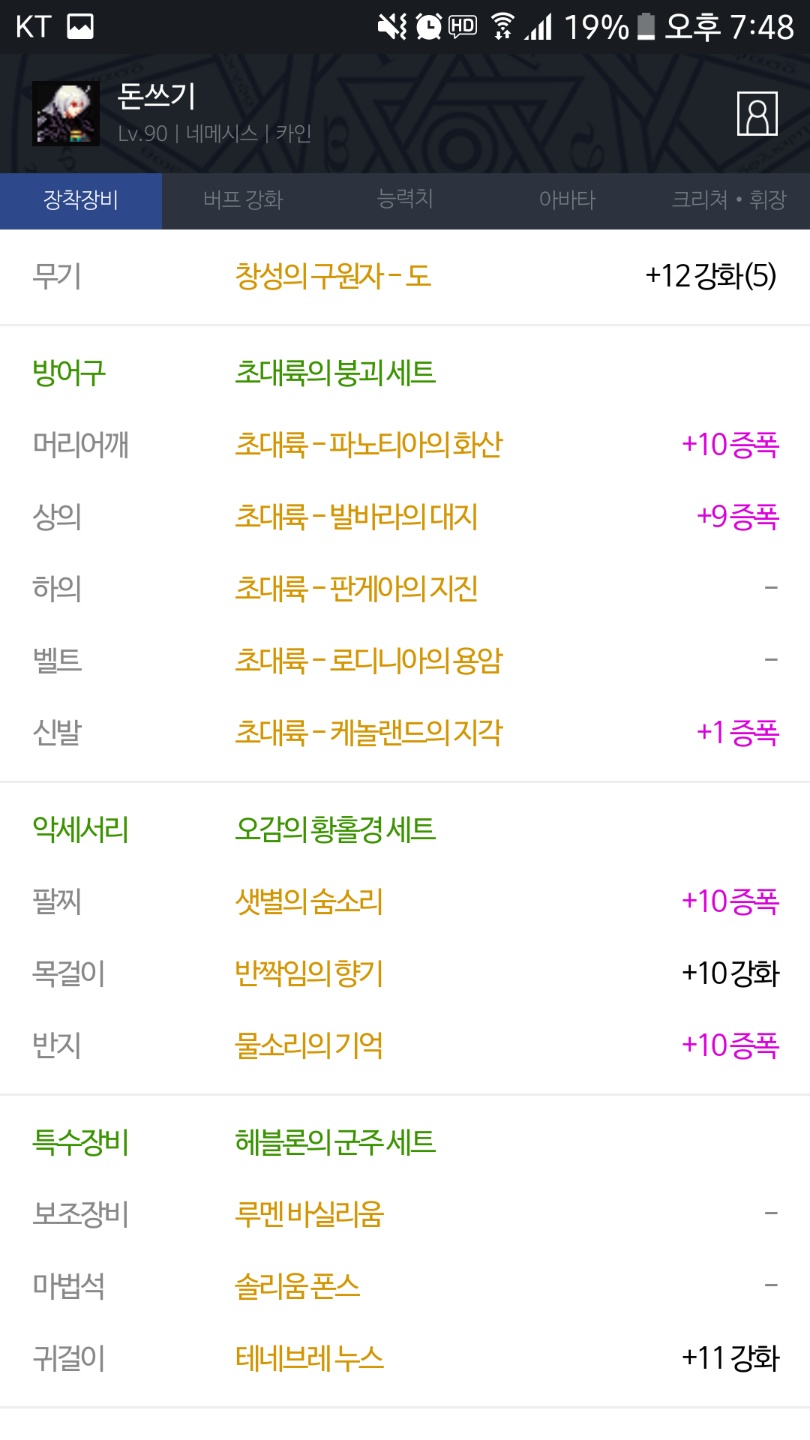View shoes item 초대륙 - 케놀랜드의 지각
Screen dimensions: 810x1440
tap(368, 733)
